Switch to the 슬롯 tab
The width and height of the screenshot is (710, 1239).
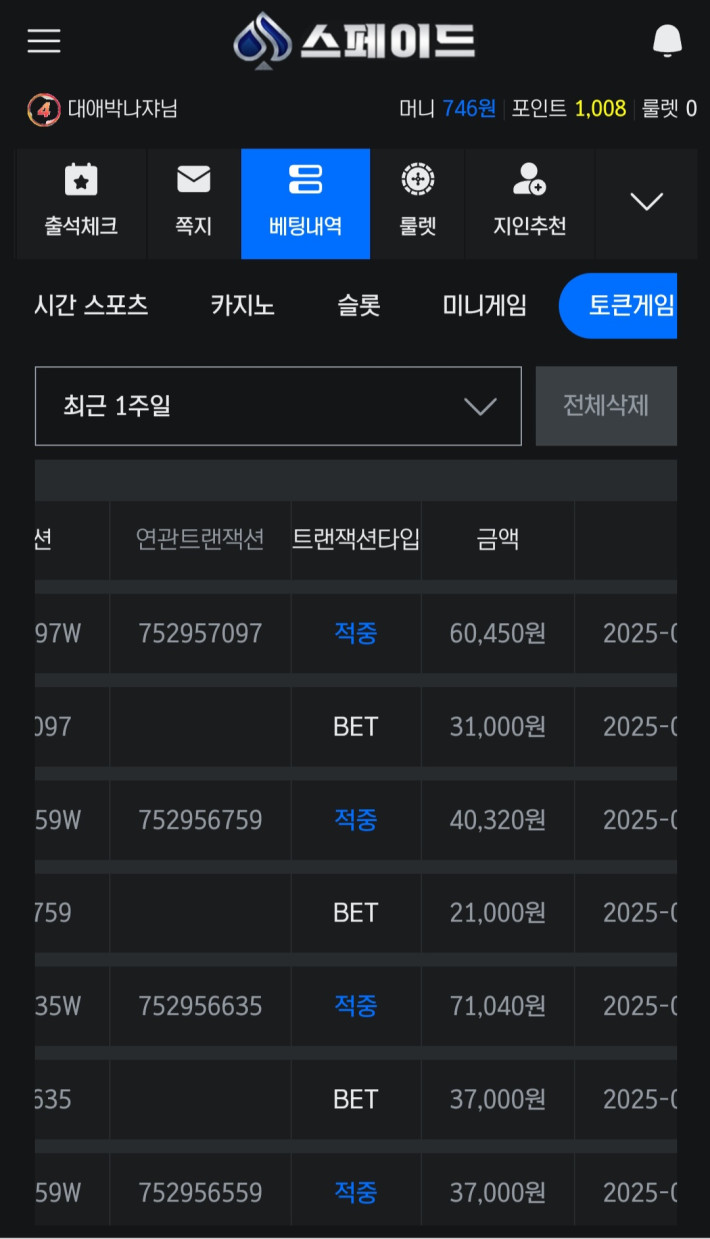click(x=359, y=306)
